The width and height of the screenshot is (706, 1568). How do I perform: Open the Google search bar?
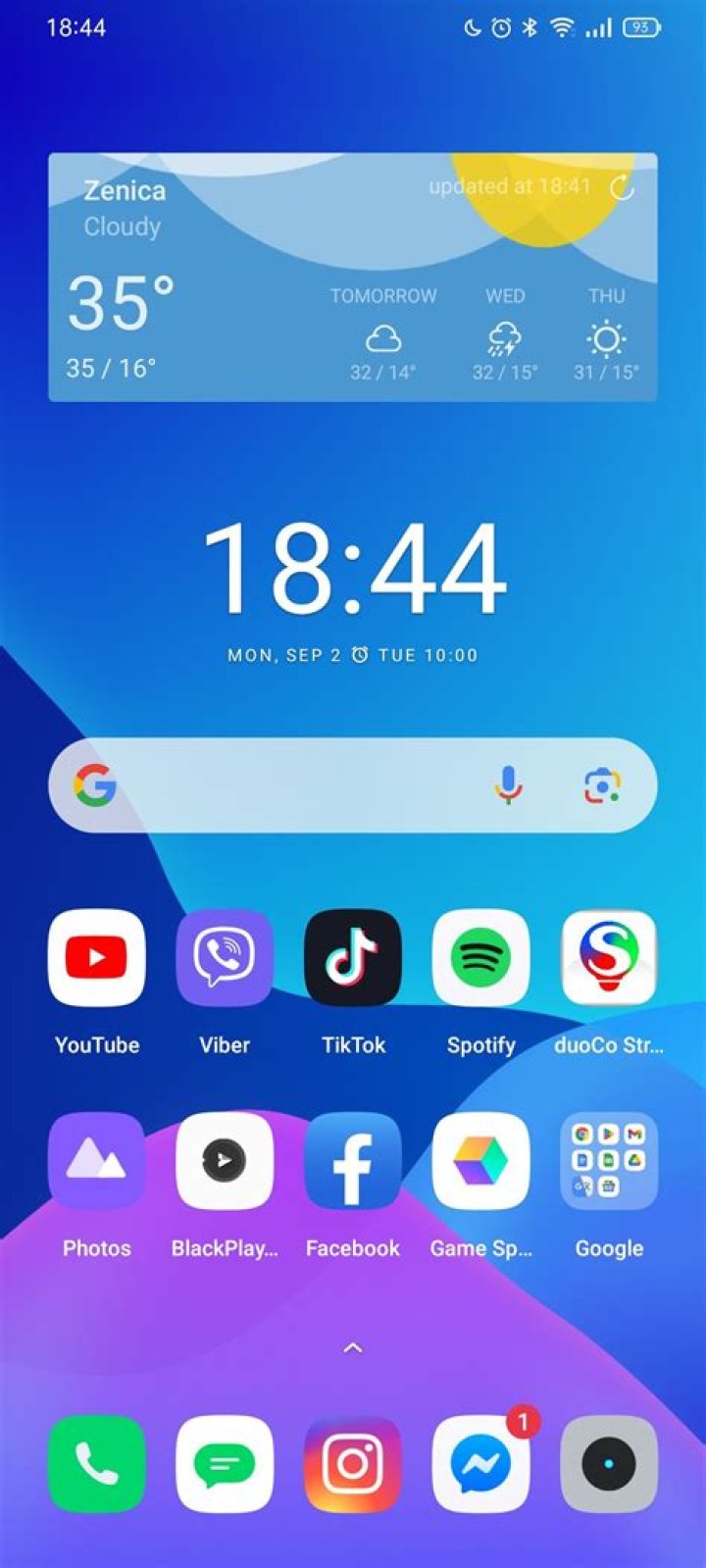pos(294,785)
